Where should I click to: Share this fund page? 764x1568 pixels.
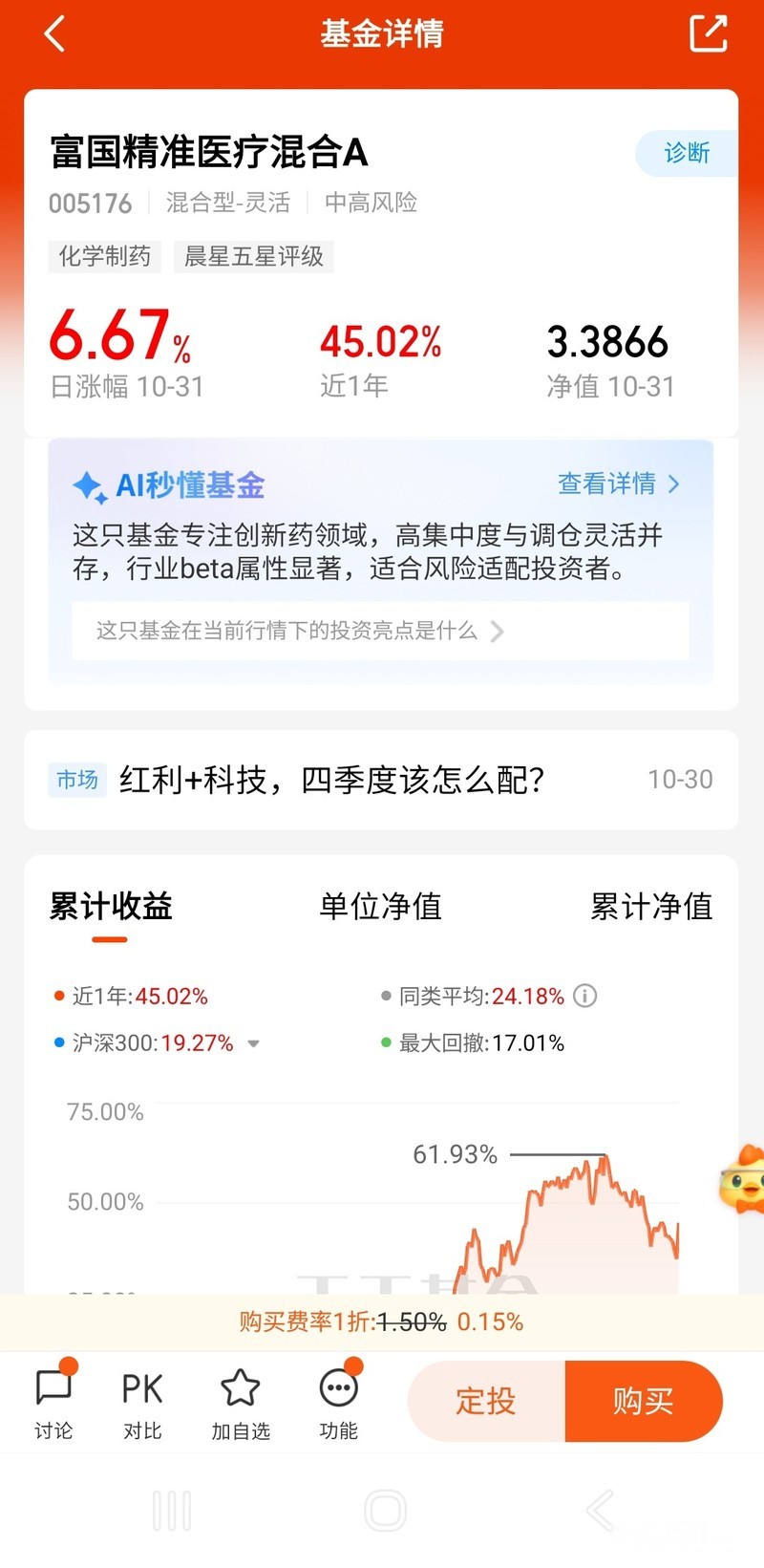pos(708,33)
